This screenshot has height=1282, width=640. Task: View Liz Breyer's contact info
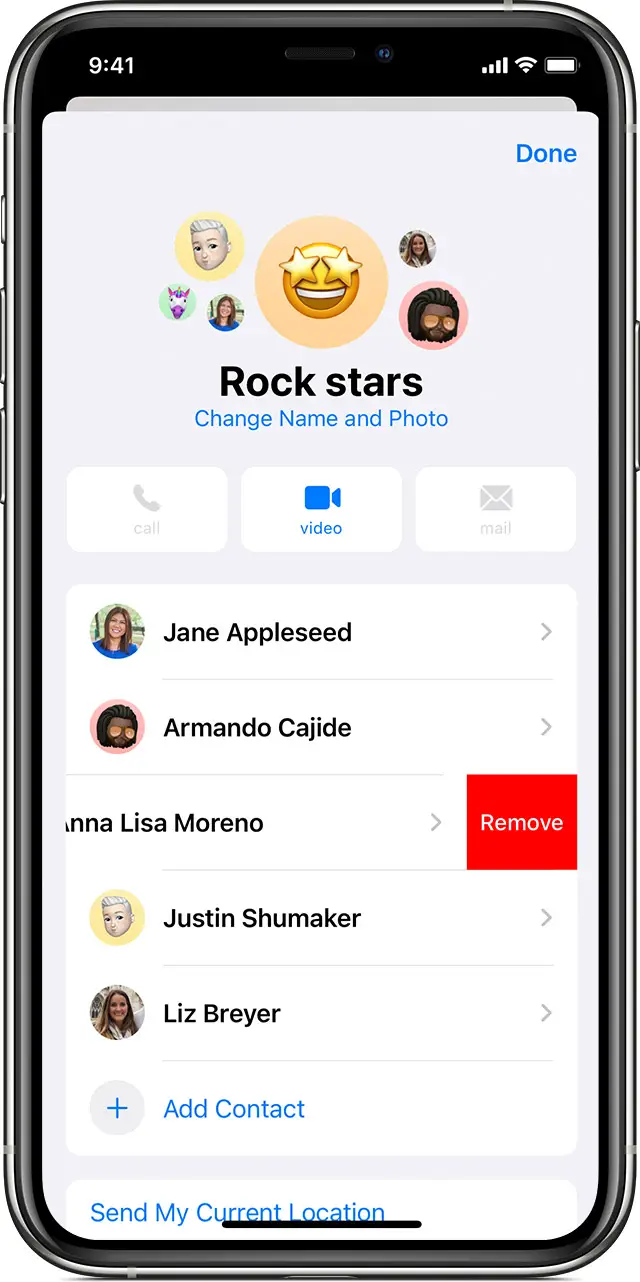pyautogui.click(x=320, y=1013)
